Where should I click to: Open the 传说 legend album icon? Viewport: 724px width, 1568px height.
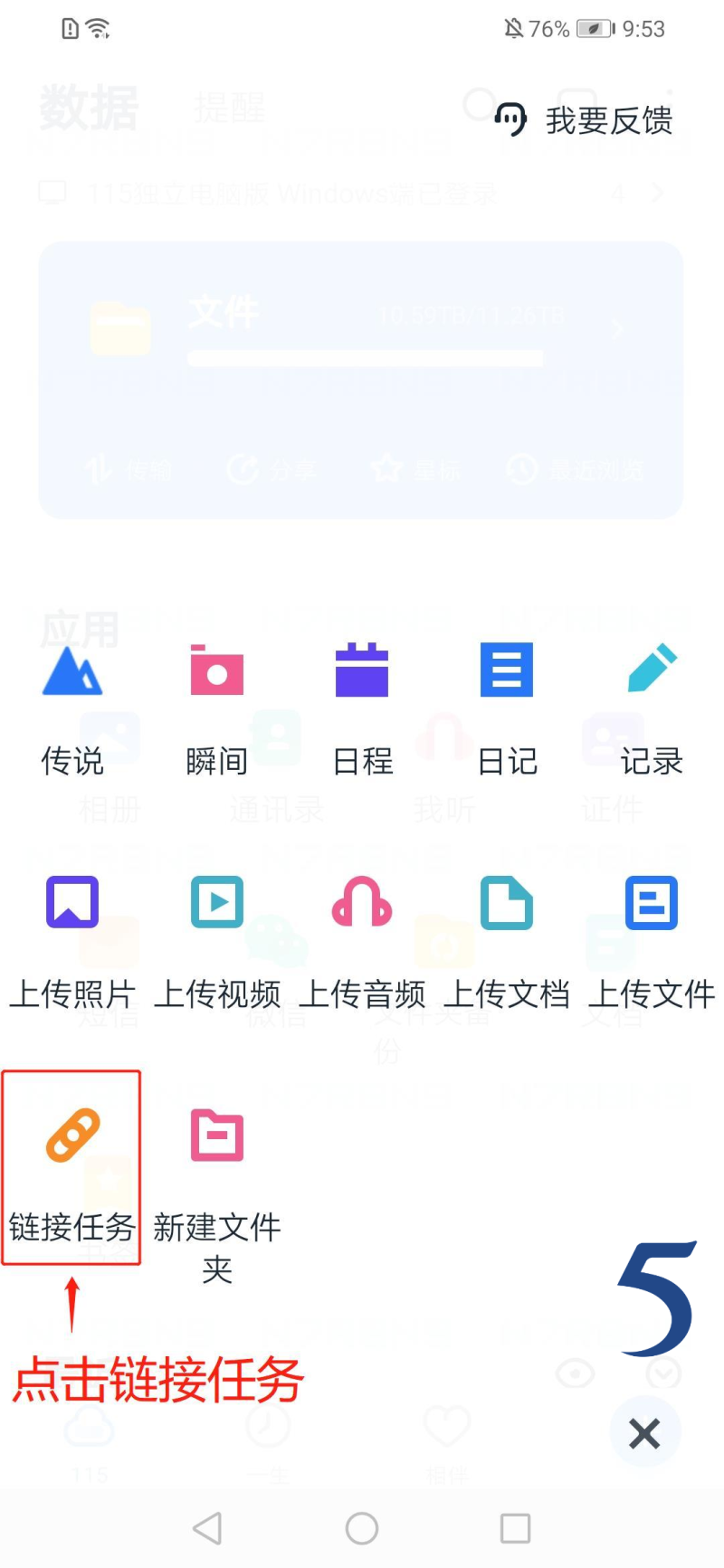[x=71, y=670]
